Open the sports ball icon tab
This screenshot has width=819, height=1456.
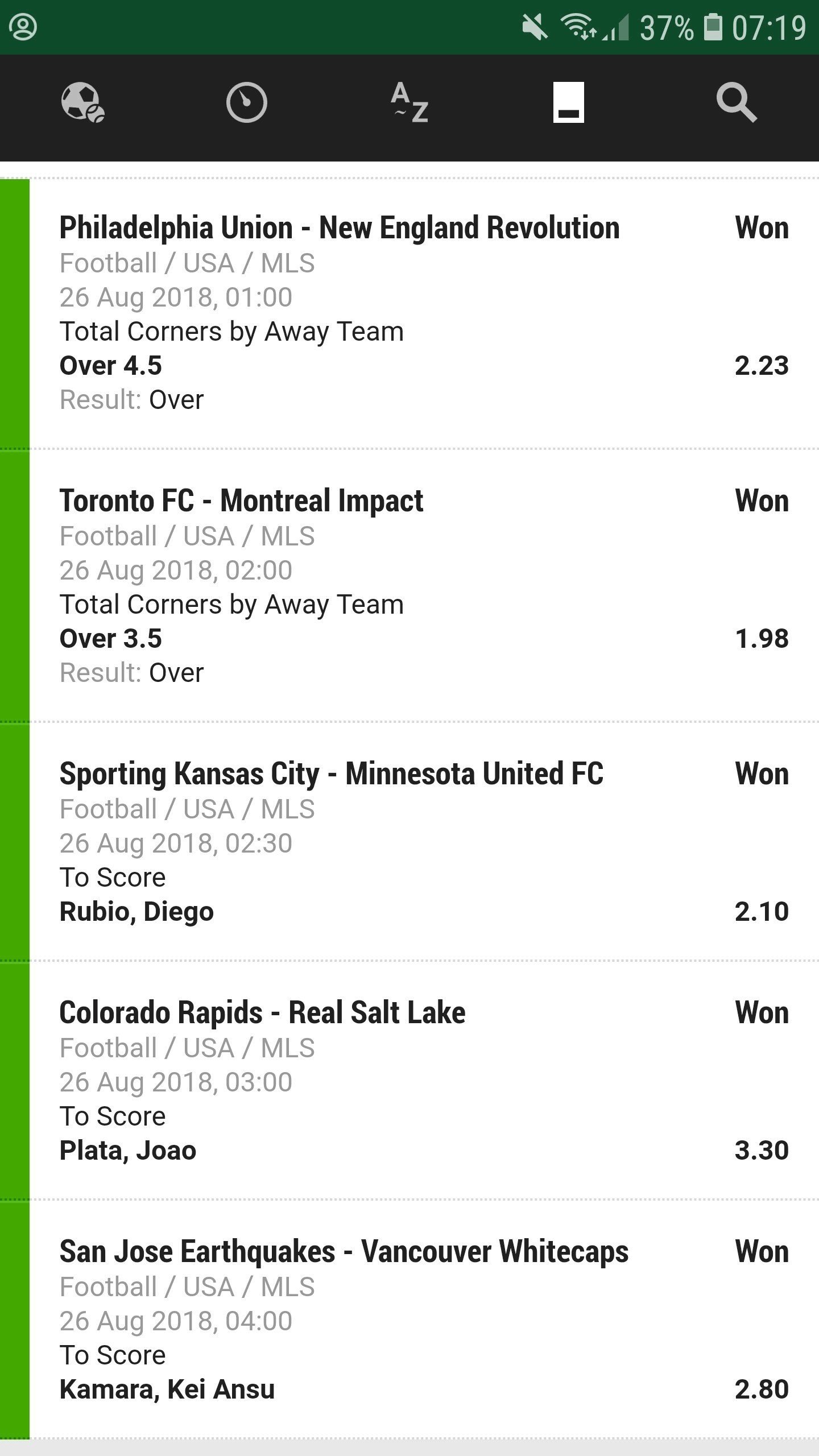tap(82, 103)
